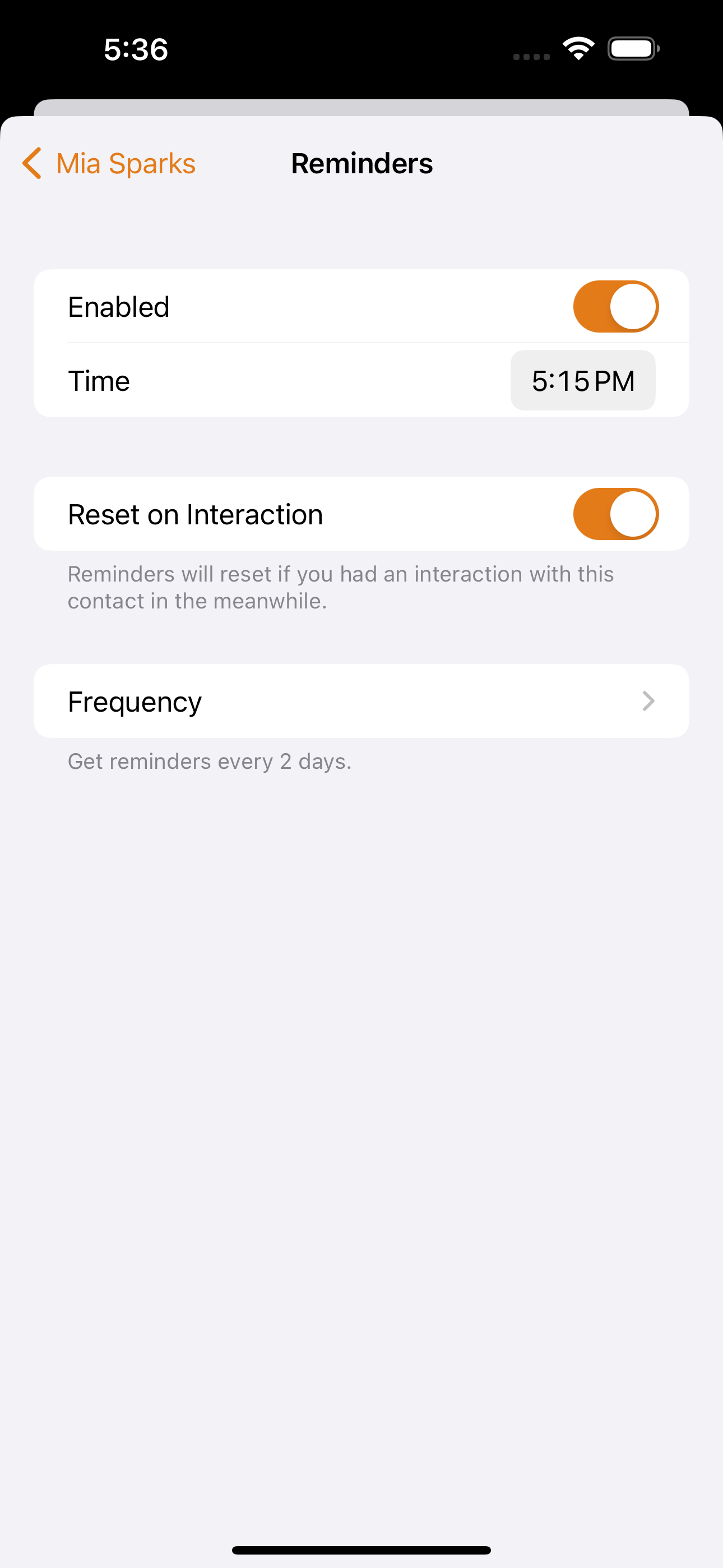The width and height of the screenshot is (723, 1568).
Task: Turn off the Enabled switch
Action: tap(615, 307)
